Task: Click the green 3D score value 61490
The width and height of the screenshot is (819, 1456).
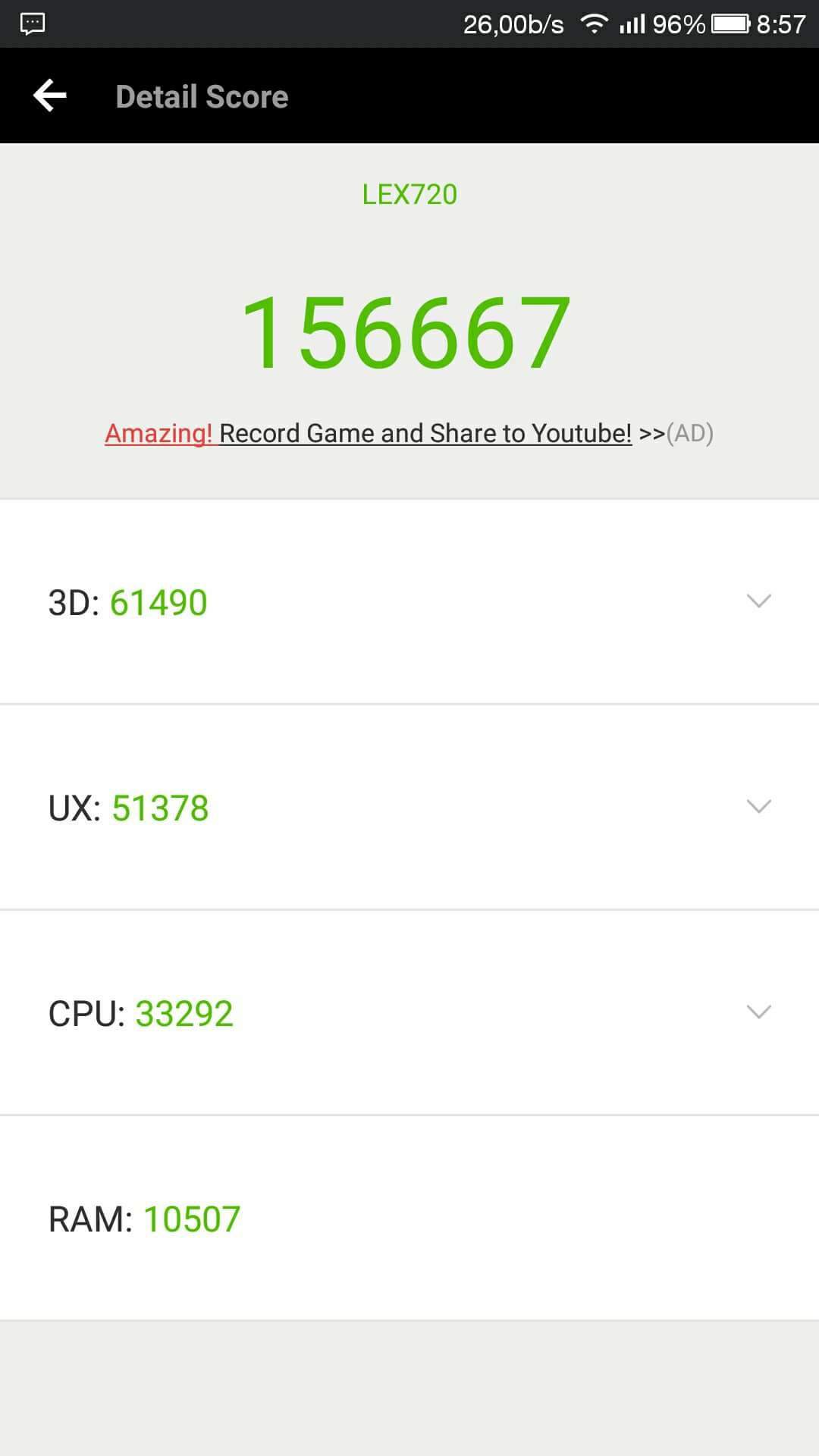Action: click(158, 601)
